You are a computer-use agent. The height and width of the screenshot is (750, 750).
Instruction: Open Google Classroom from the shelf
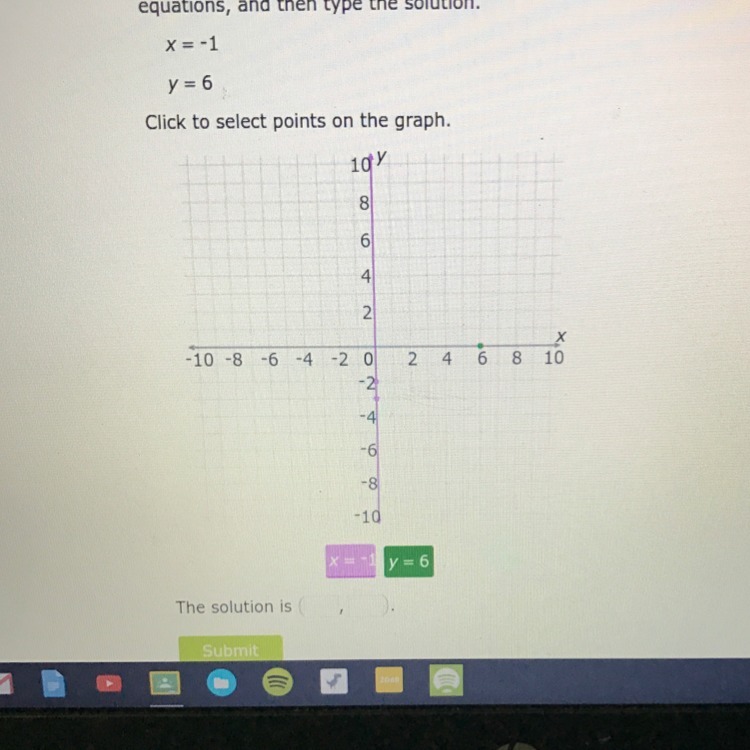[x=164, y=683]
